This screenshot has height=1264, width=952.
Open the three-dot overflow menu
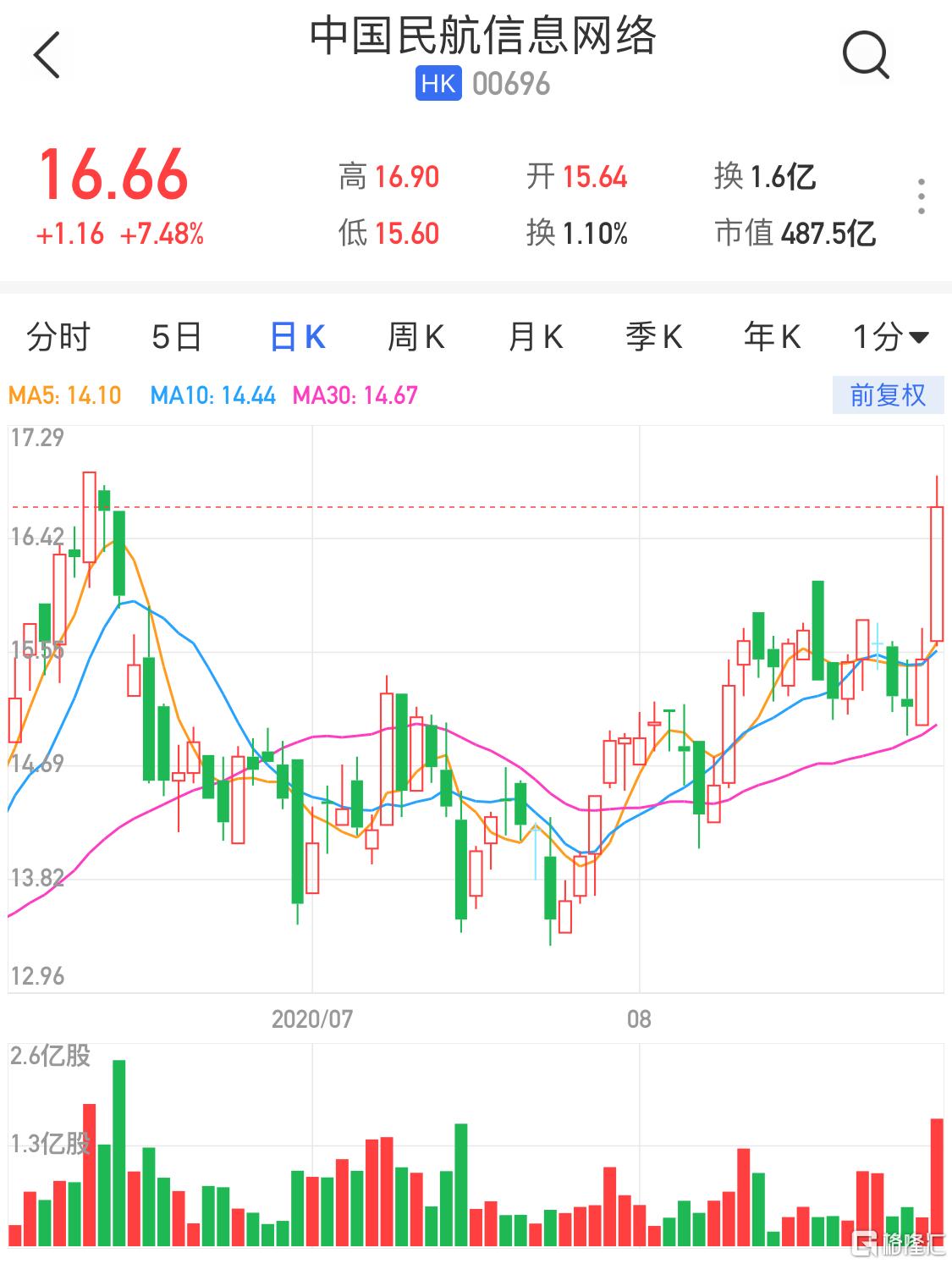(922, 196)
